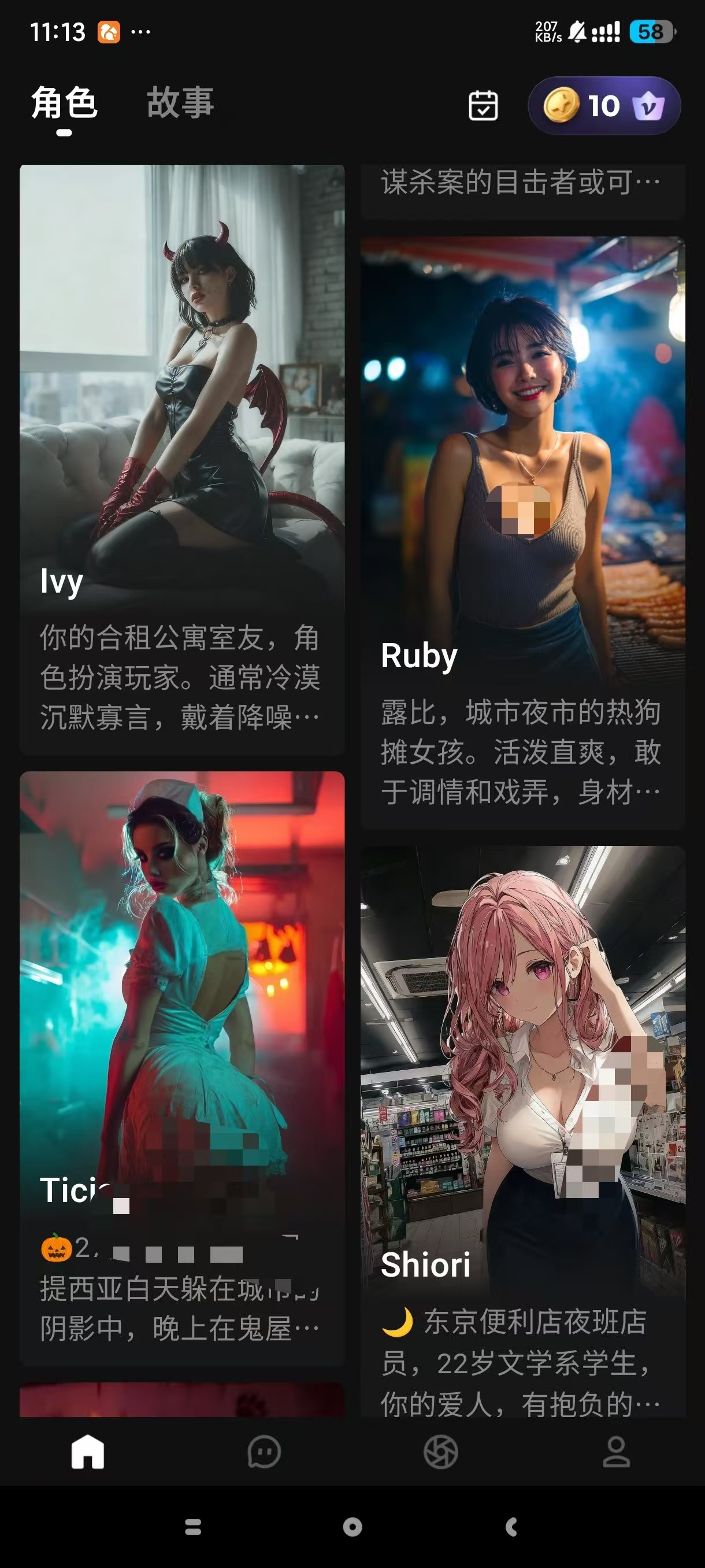This screenshot has height=1568, width=705.
Task: Tap the coin balance showing 10
Action: click(598, 105)
